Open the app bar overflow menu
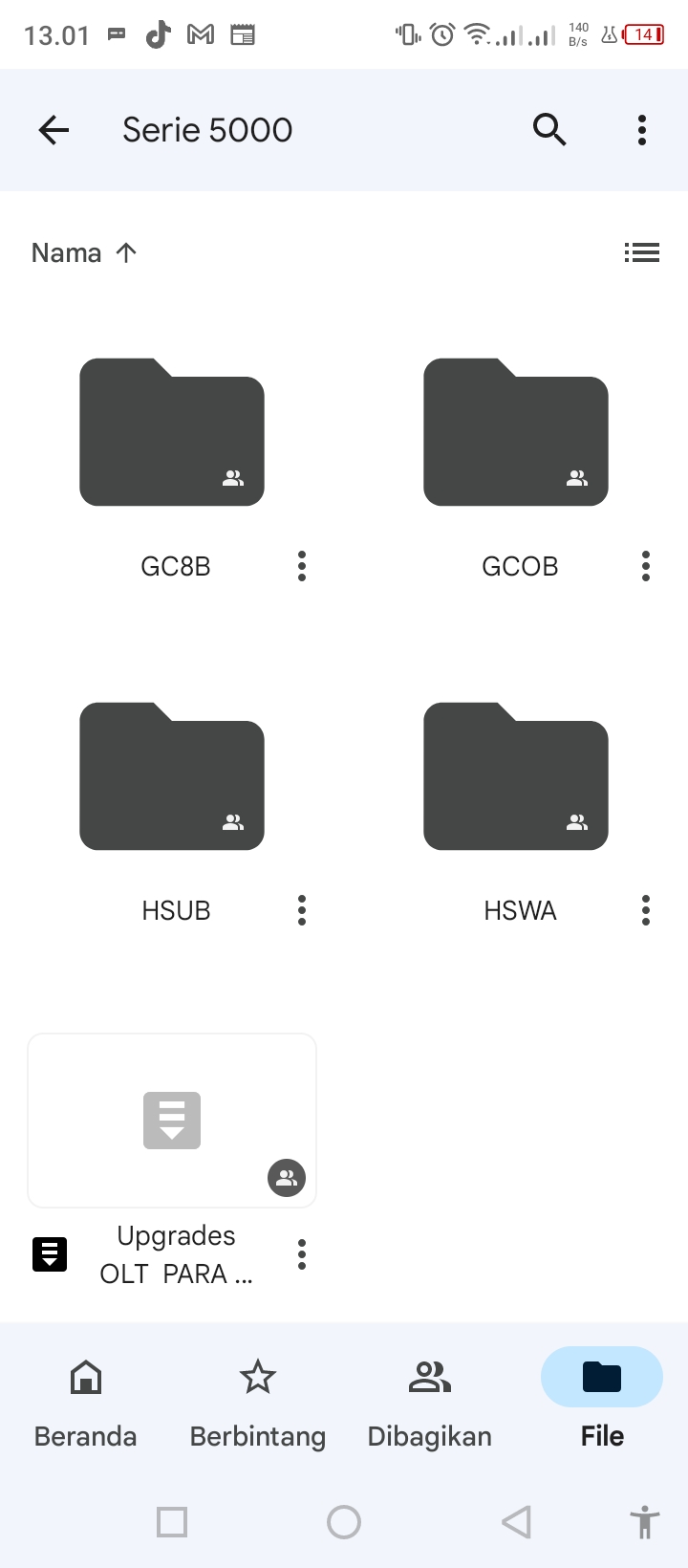Image resolution: width=688 pixels, height=1568 pixels. click(x=642, y=130)
